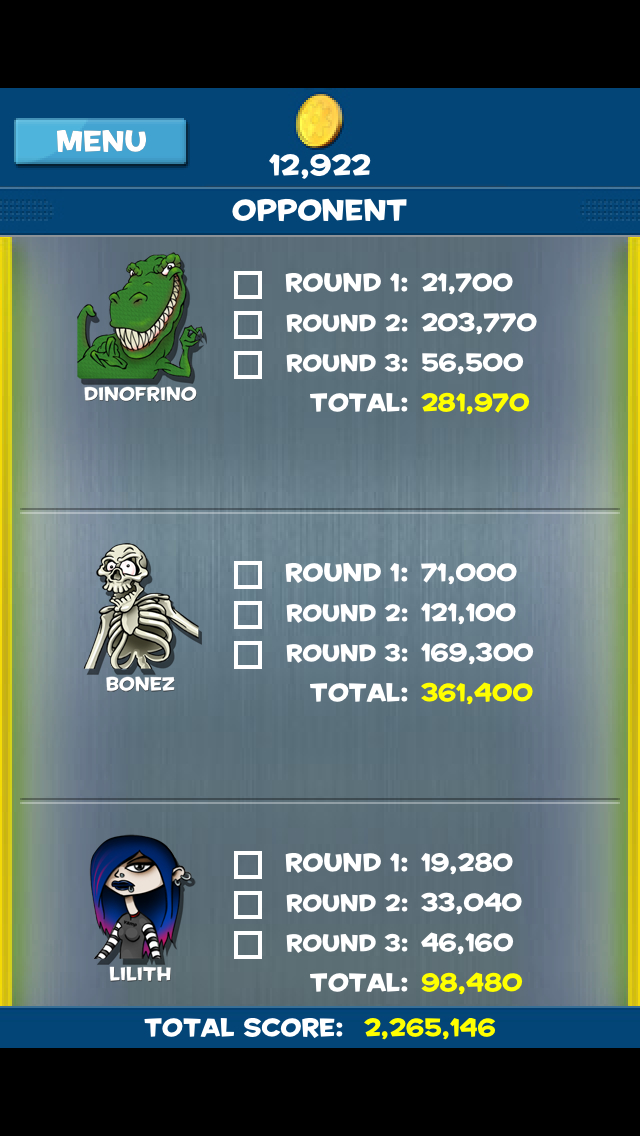This screenshot has height=1136, width=640.
Task: Select the Lilith opponent
Action: 140,901
